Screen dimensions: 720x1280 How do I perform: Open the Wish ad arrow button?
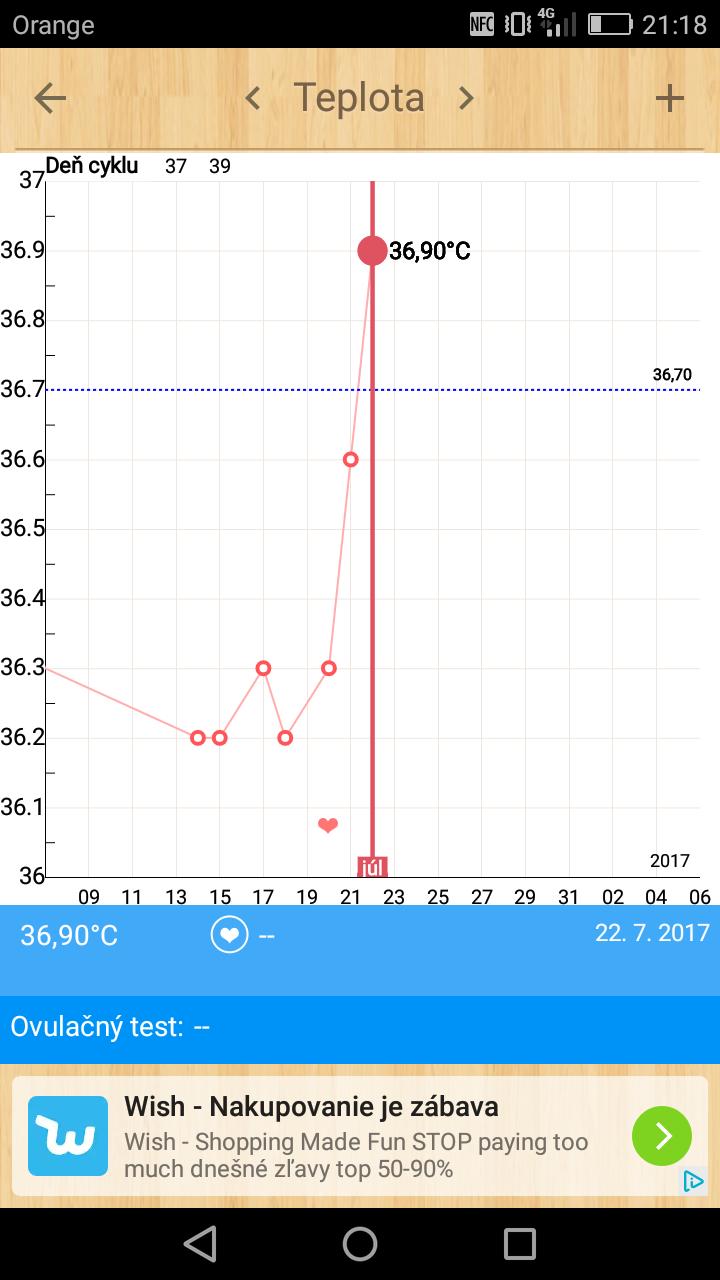pyautogui.click(x=661, y=1136)
